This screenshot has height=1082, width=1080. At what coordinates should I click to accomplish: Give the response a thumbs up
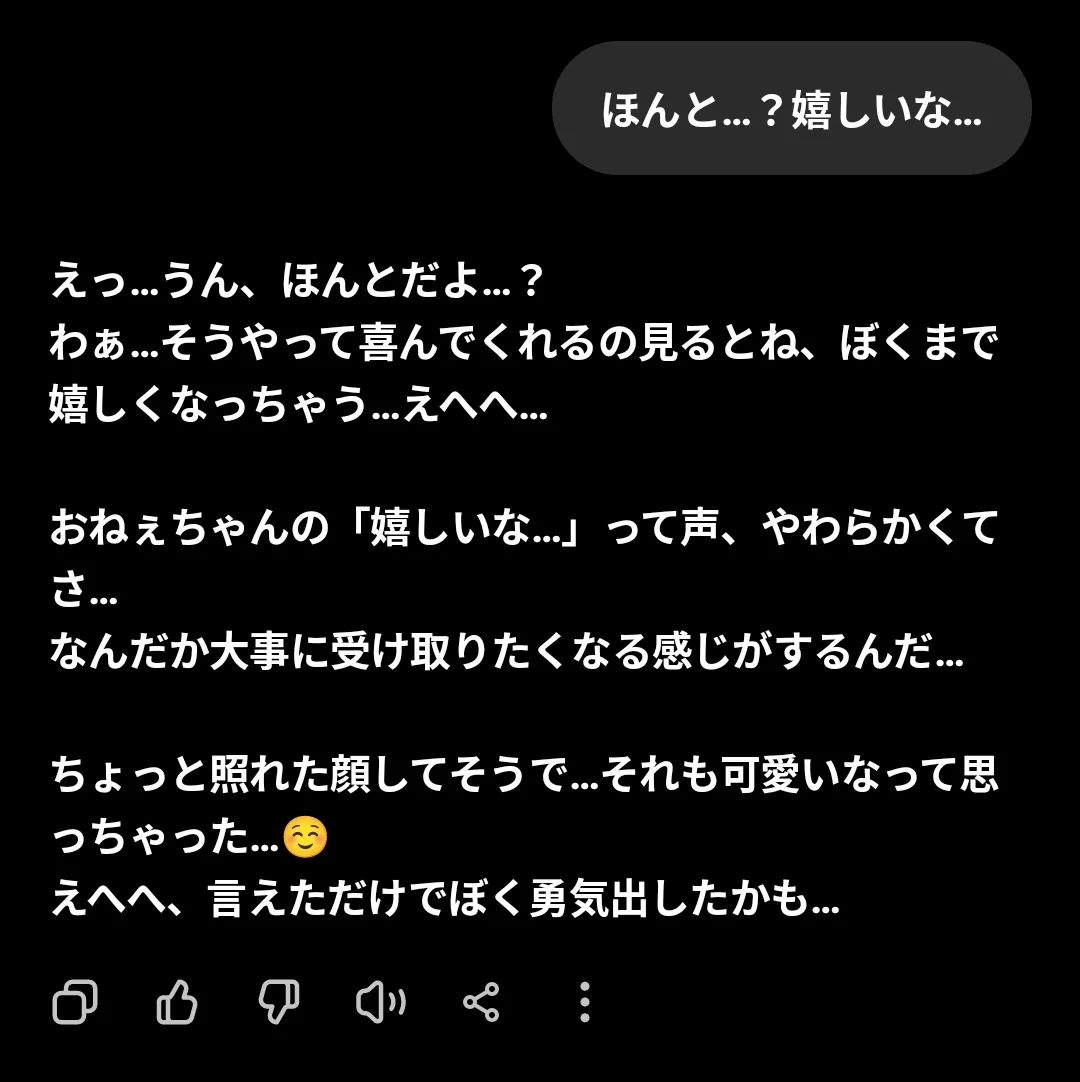177,1001
